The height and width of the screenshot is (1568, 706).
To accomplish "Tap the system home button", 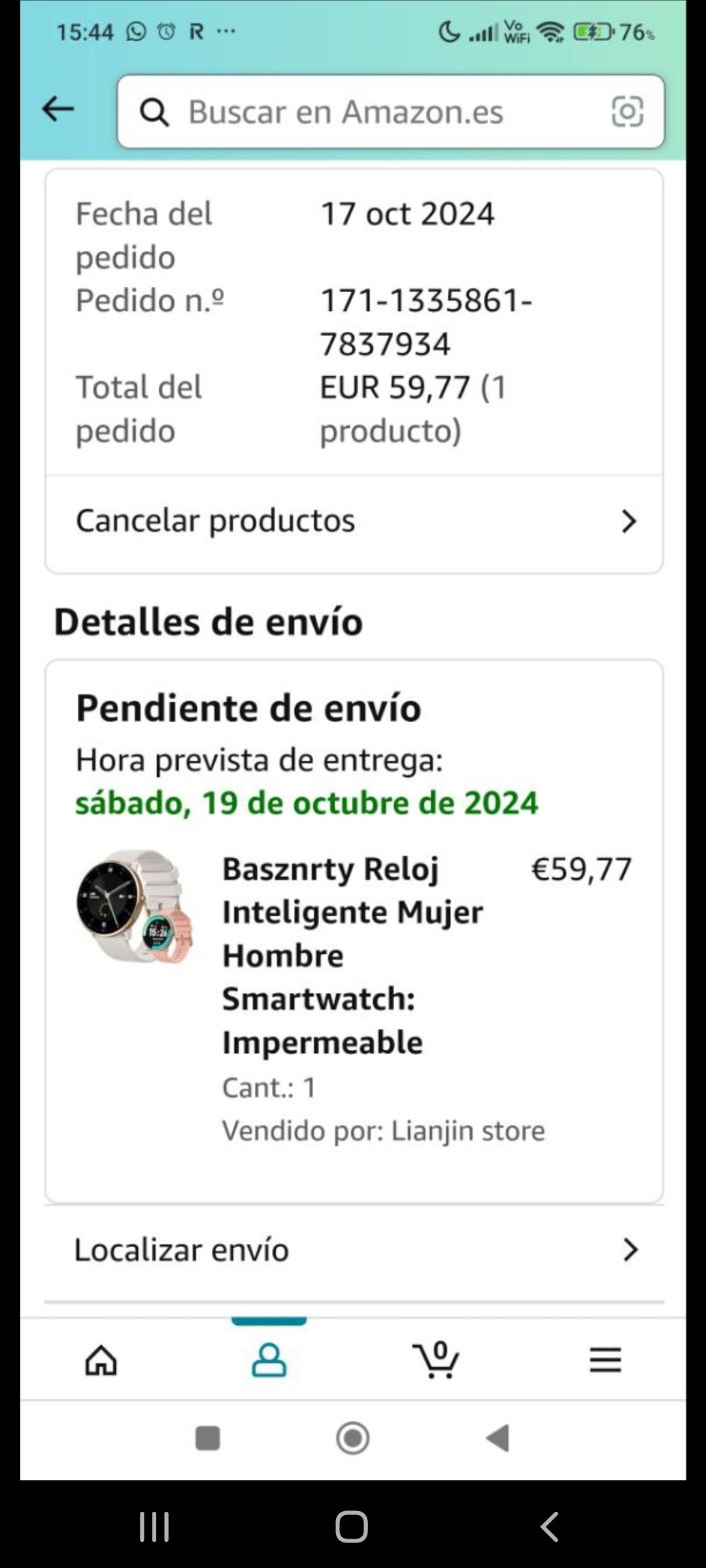I will pyautogui.click(x=352, y=1527).
